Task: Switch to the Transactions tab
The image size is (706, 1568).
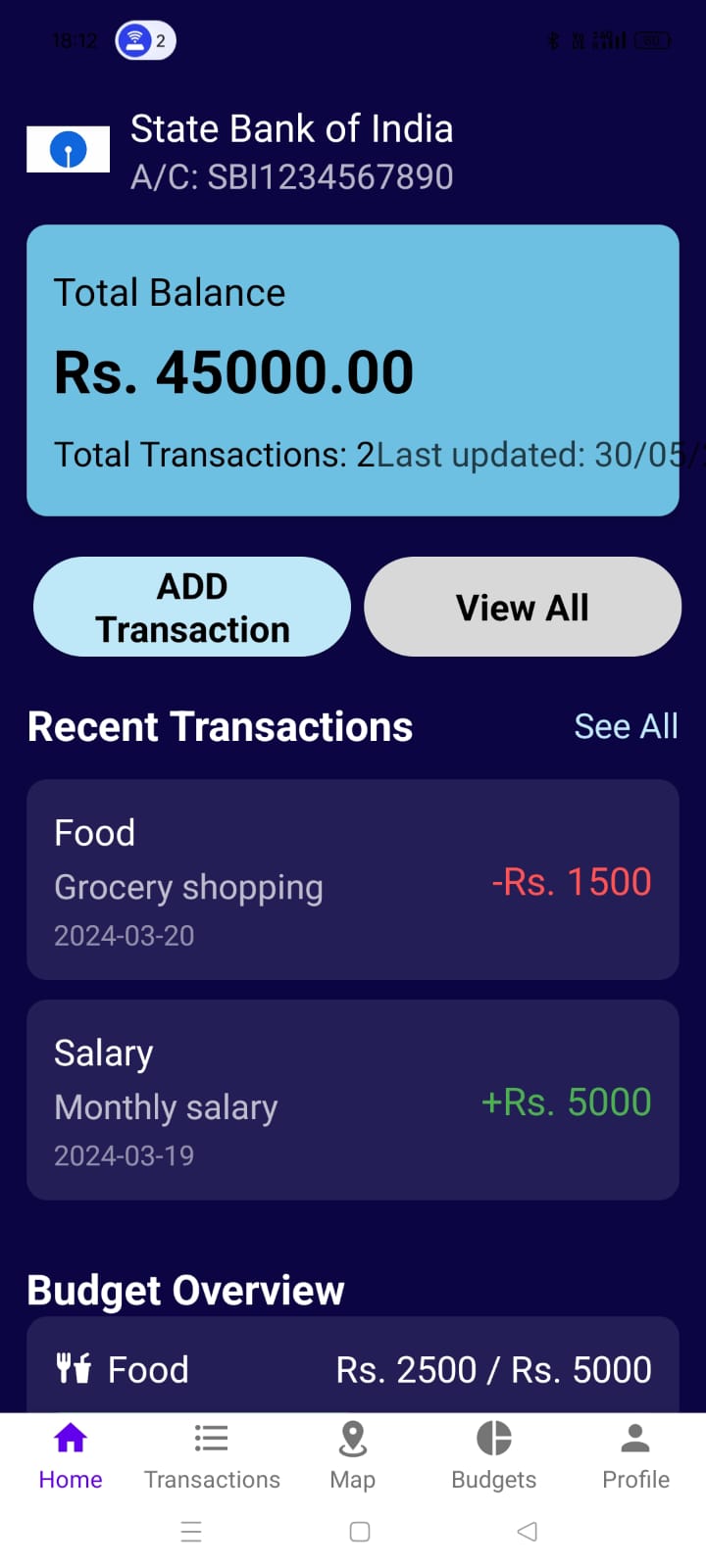Action: coord(212,1456)
